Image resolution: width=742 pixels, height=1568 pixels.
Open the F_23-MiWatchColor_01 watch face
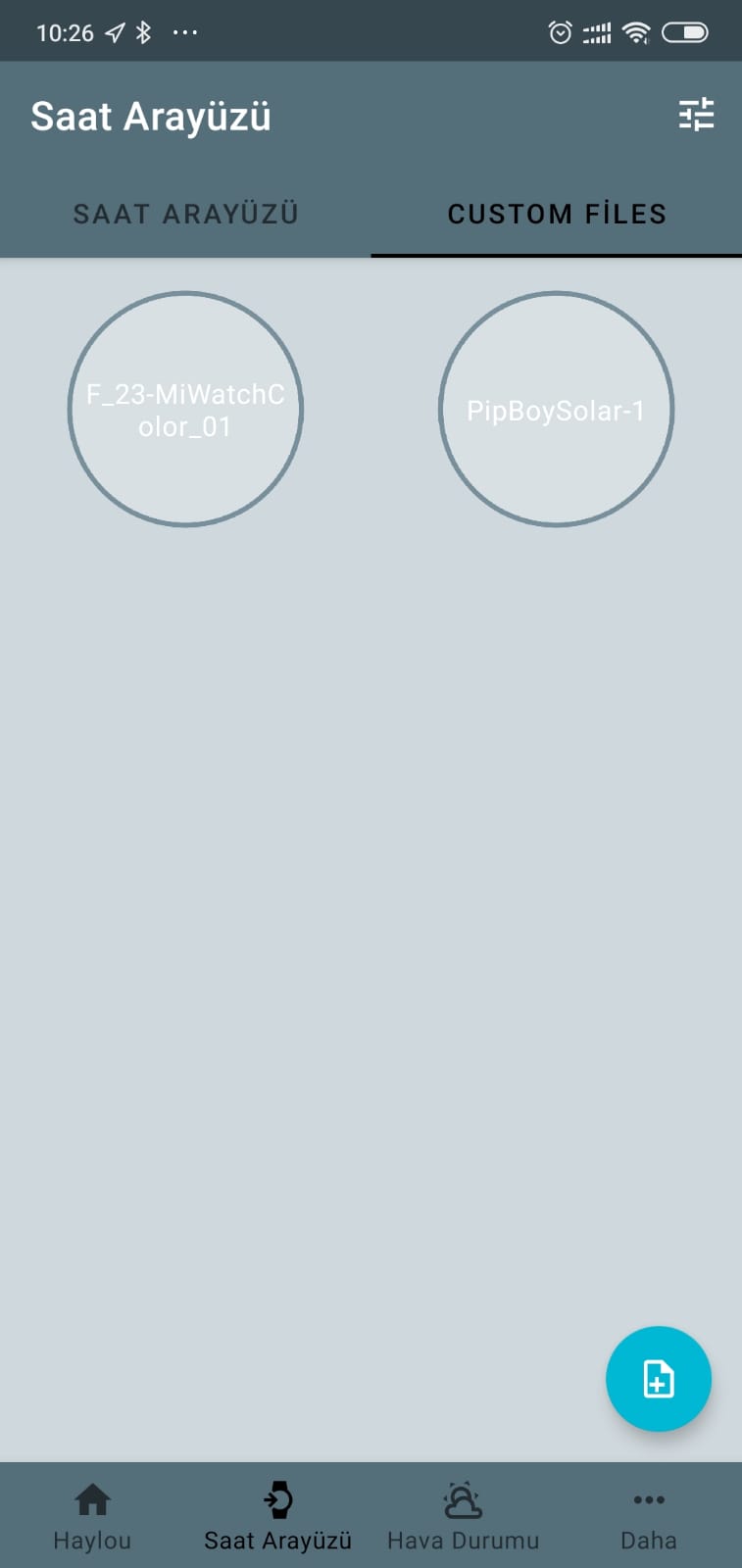185,410
